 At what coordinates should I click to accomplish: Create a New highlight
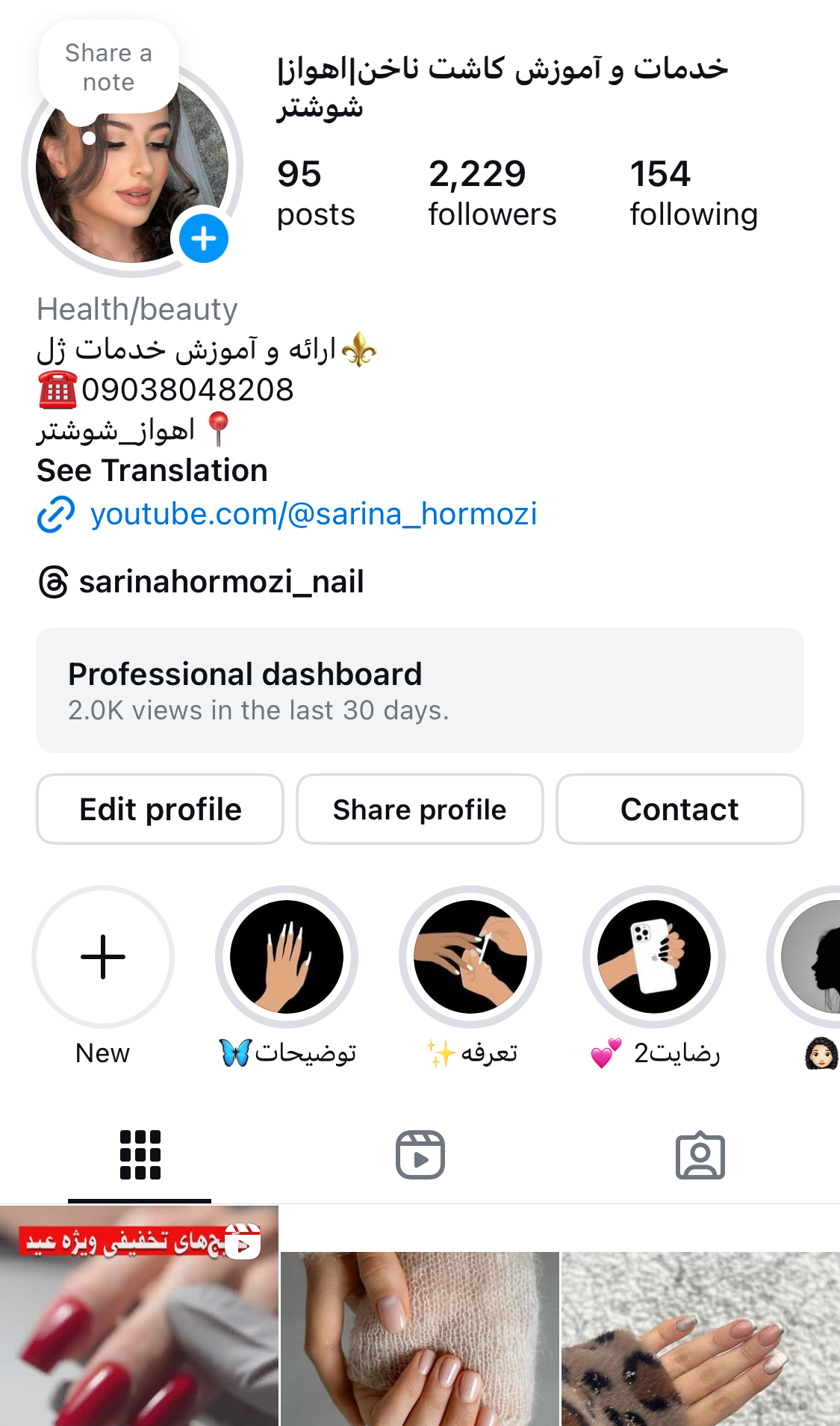[x=103, y=957]
